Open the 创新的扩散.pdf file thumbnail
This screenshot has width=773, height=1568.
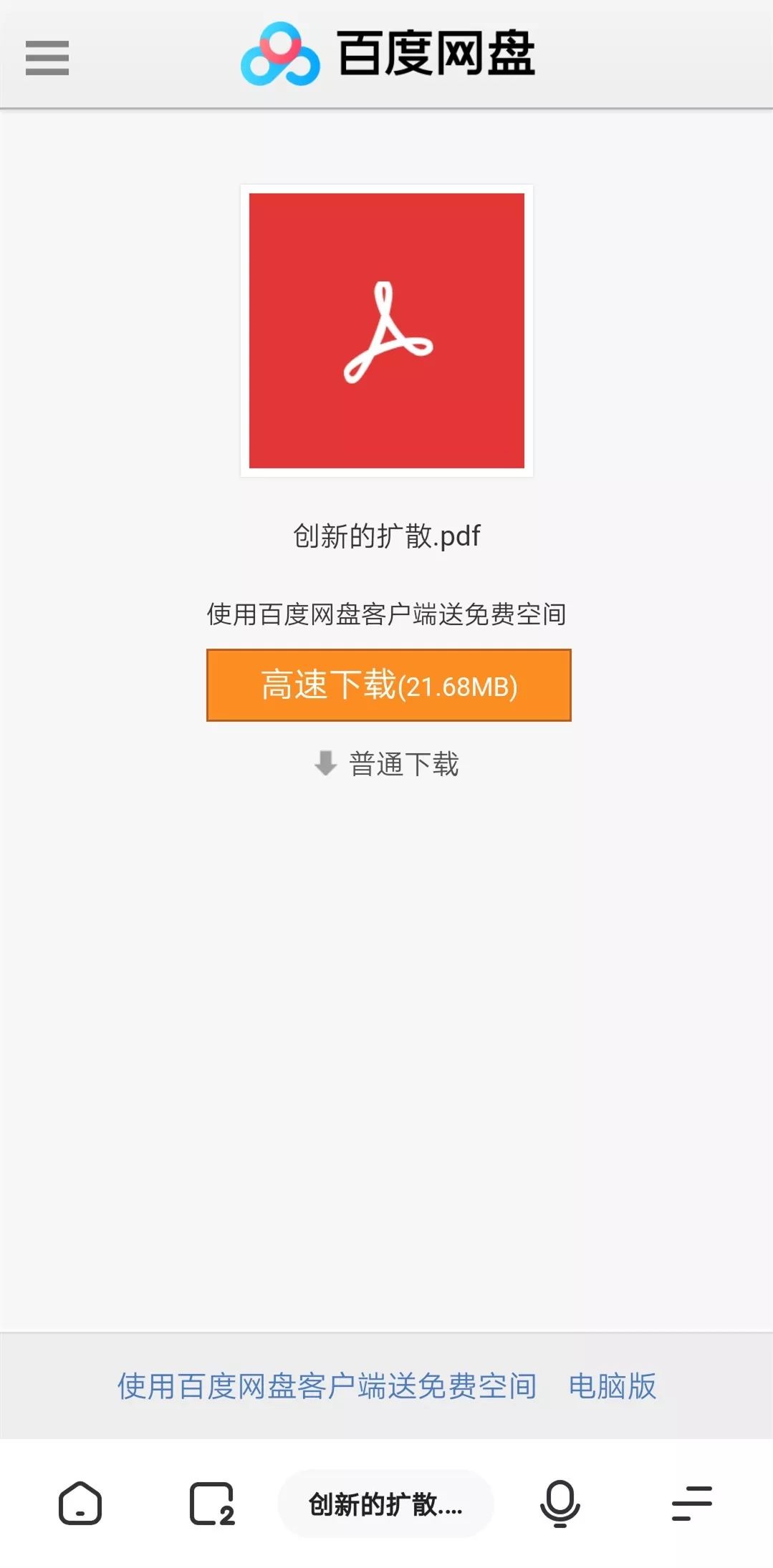387,331
